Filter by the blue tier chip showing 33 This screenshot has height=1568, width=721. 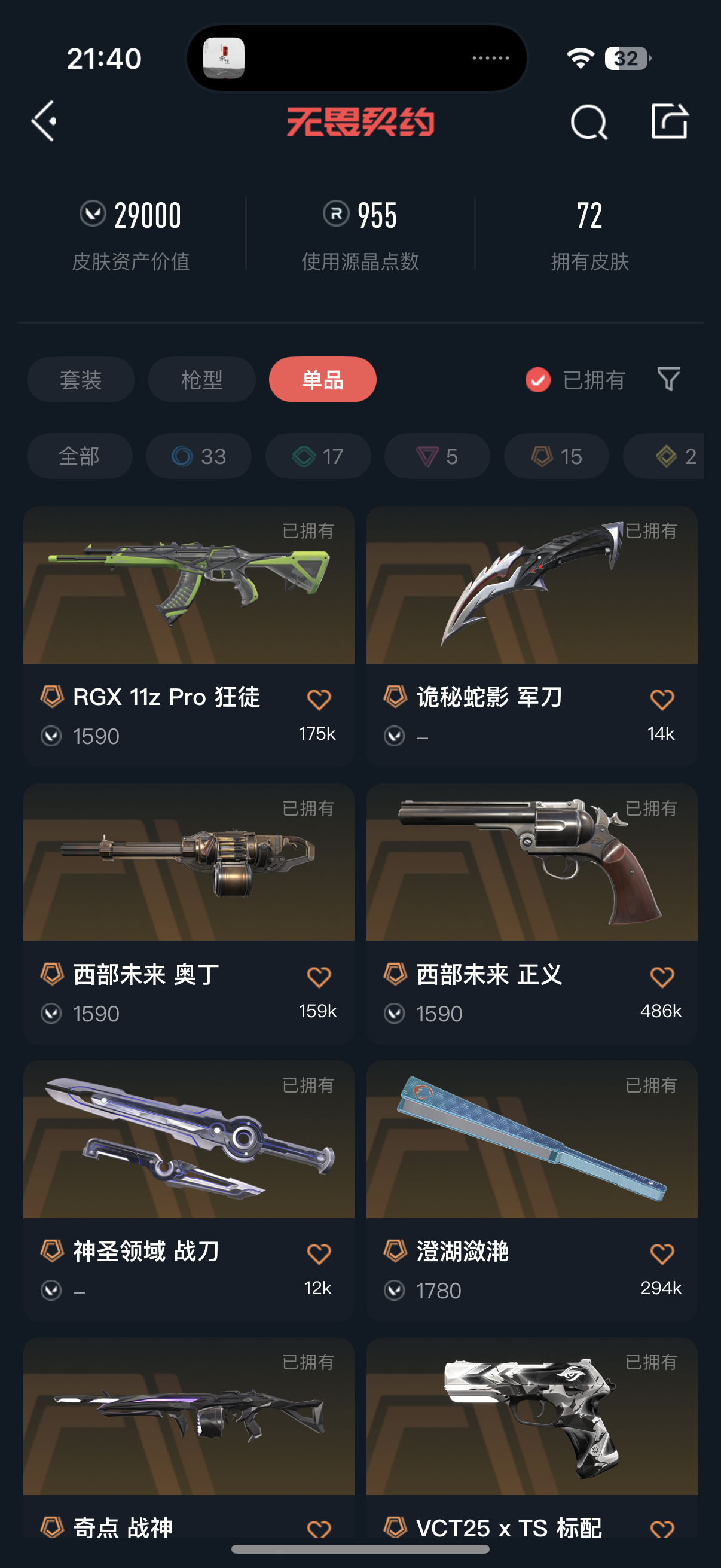click(x=198, y=456)
